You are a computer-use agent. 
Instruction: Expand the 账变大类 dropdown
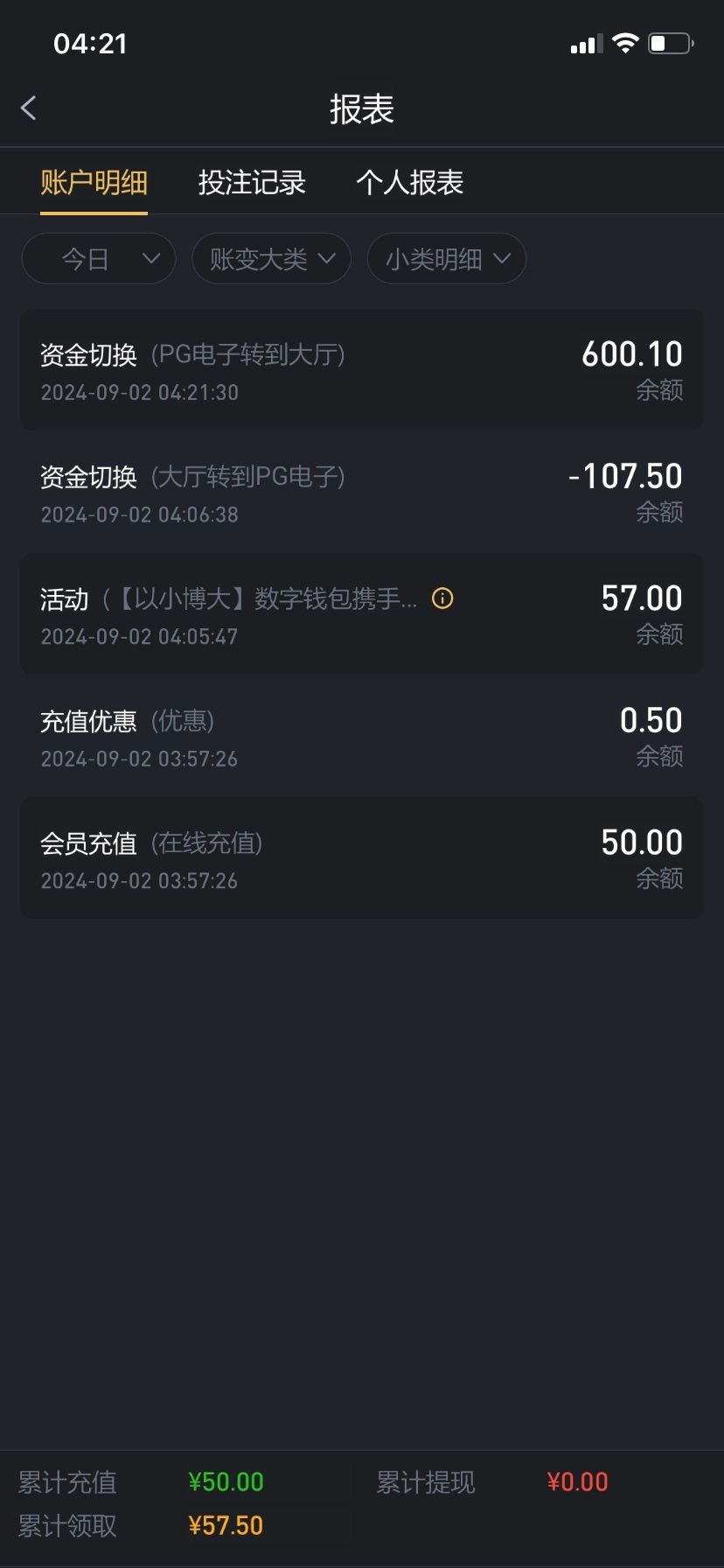(x=271, y=259)
